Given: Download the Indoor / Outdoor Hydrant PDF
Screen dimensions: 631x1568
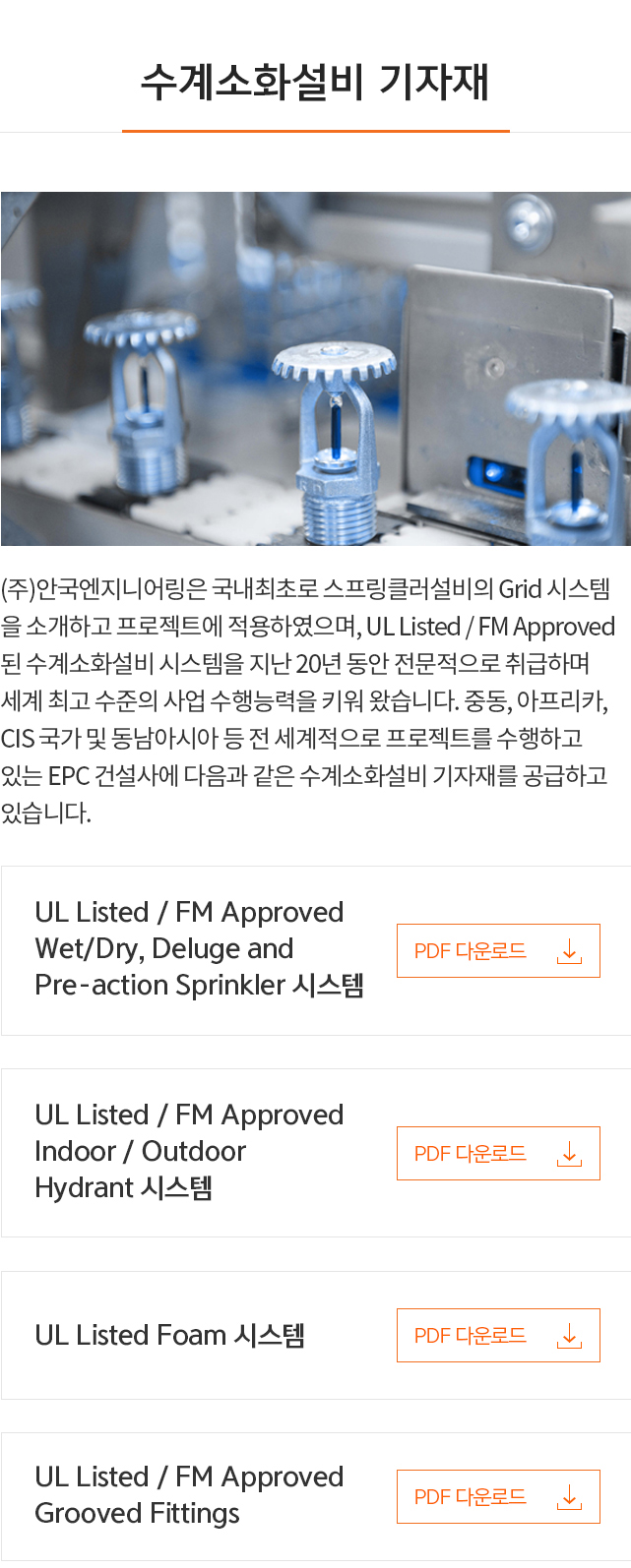Looking at the screenshot, I should (x=498, y=1154).
